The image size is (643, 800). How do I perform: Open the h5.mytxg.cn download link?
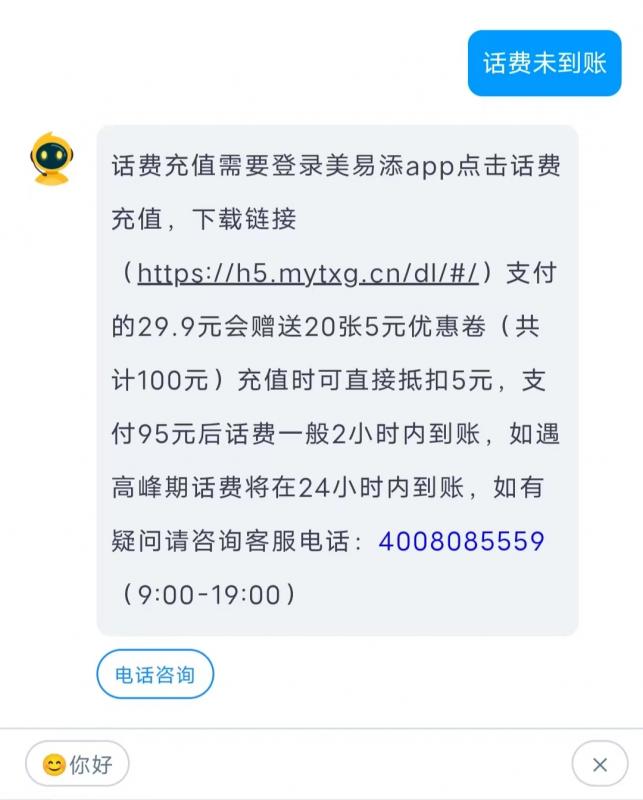(311, 272)
